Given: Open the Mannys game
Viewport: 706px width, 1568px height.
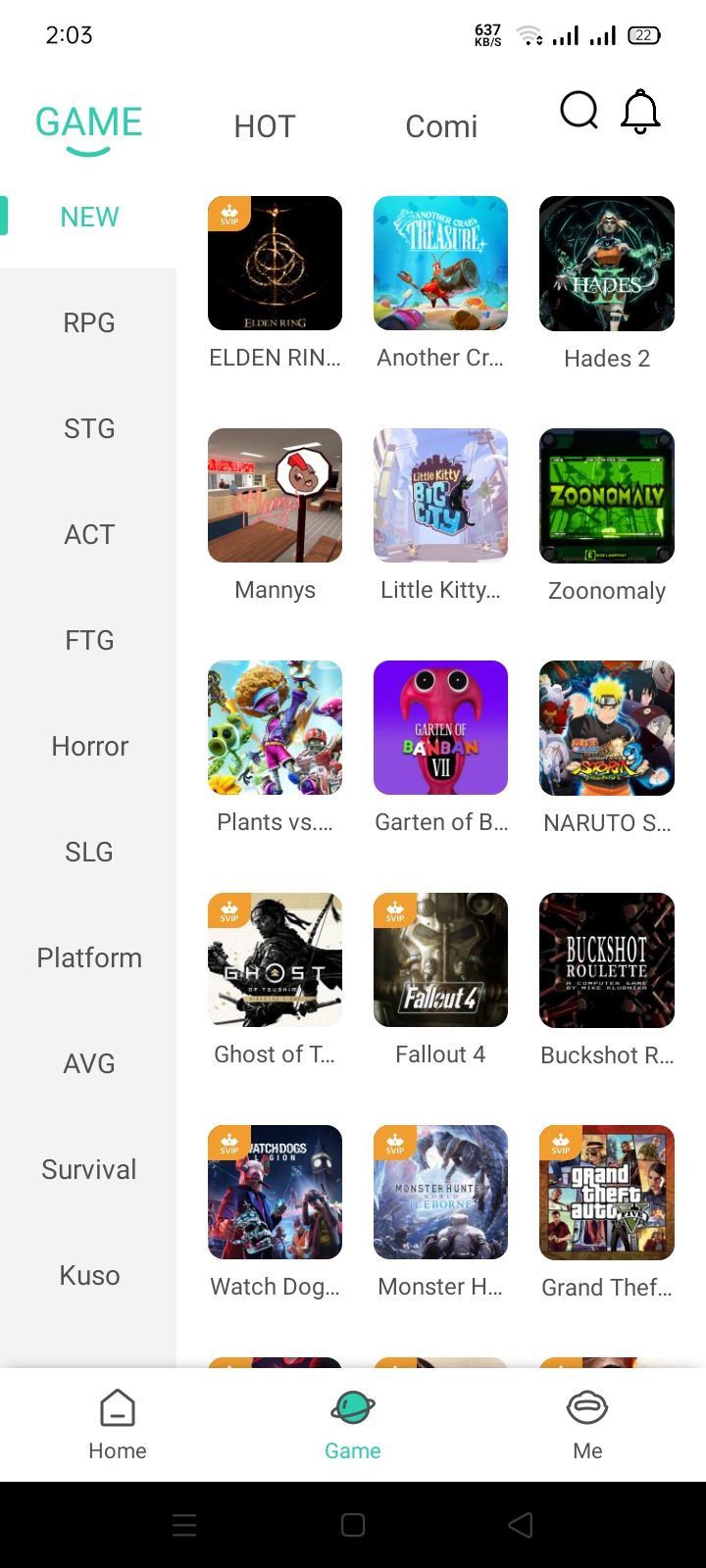Looking at the screenshot, I should (275, 496).
